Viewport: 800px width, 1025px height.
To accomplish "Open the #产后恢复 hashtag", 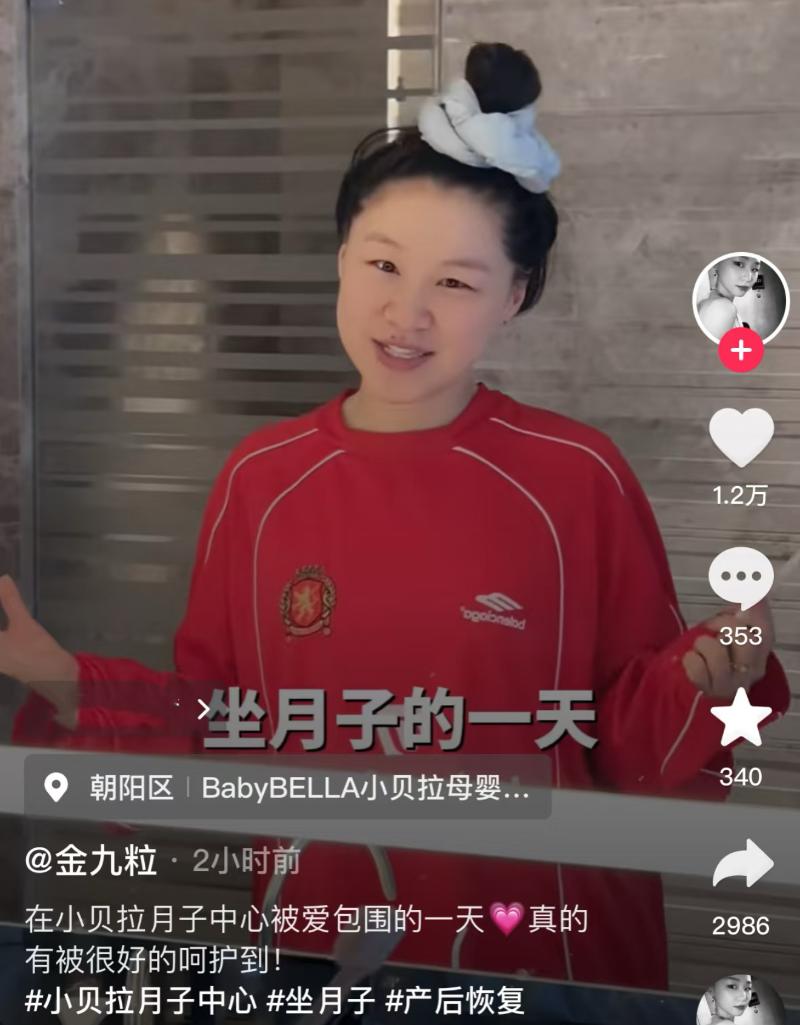I will 455,1001.
